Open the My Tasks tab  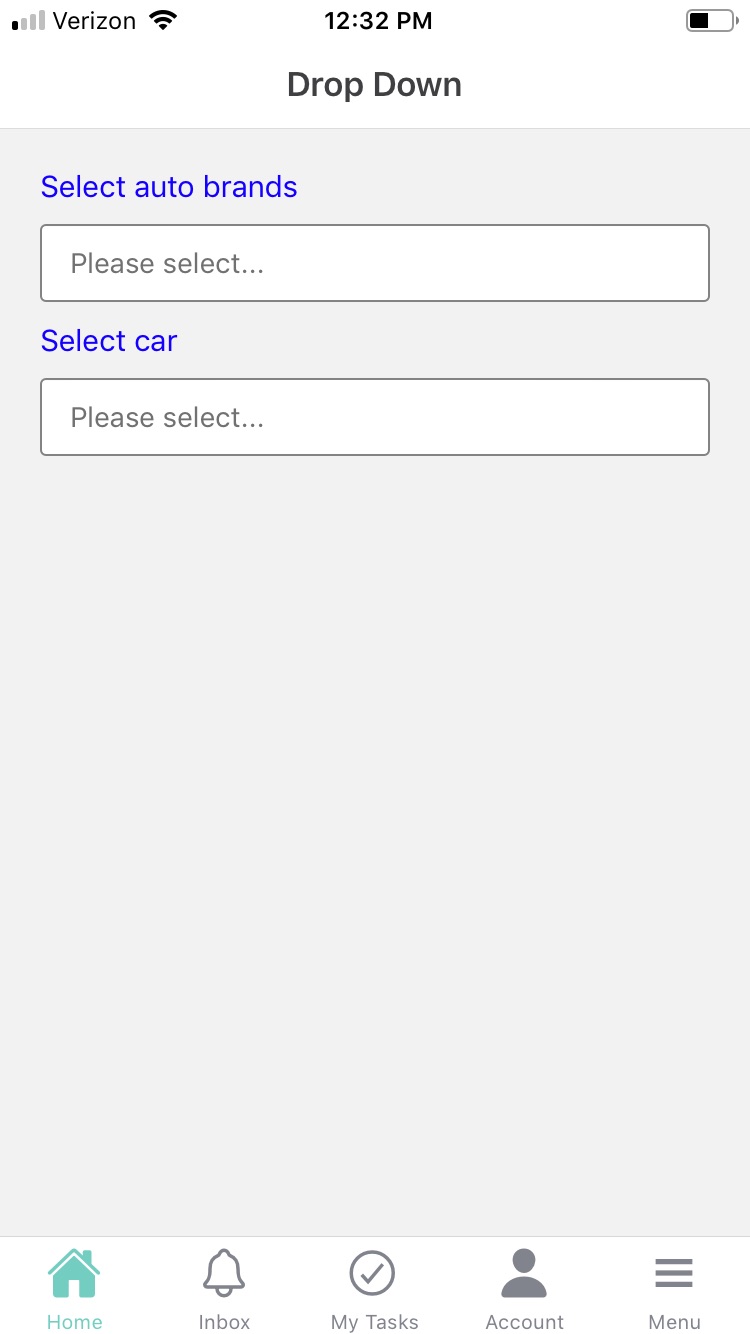(x=374, y=1288)
